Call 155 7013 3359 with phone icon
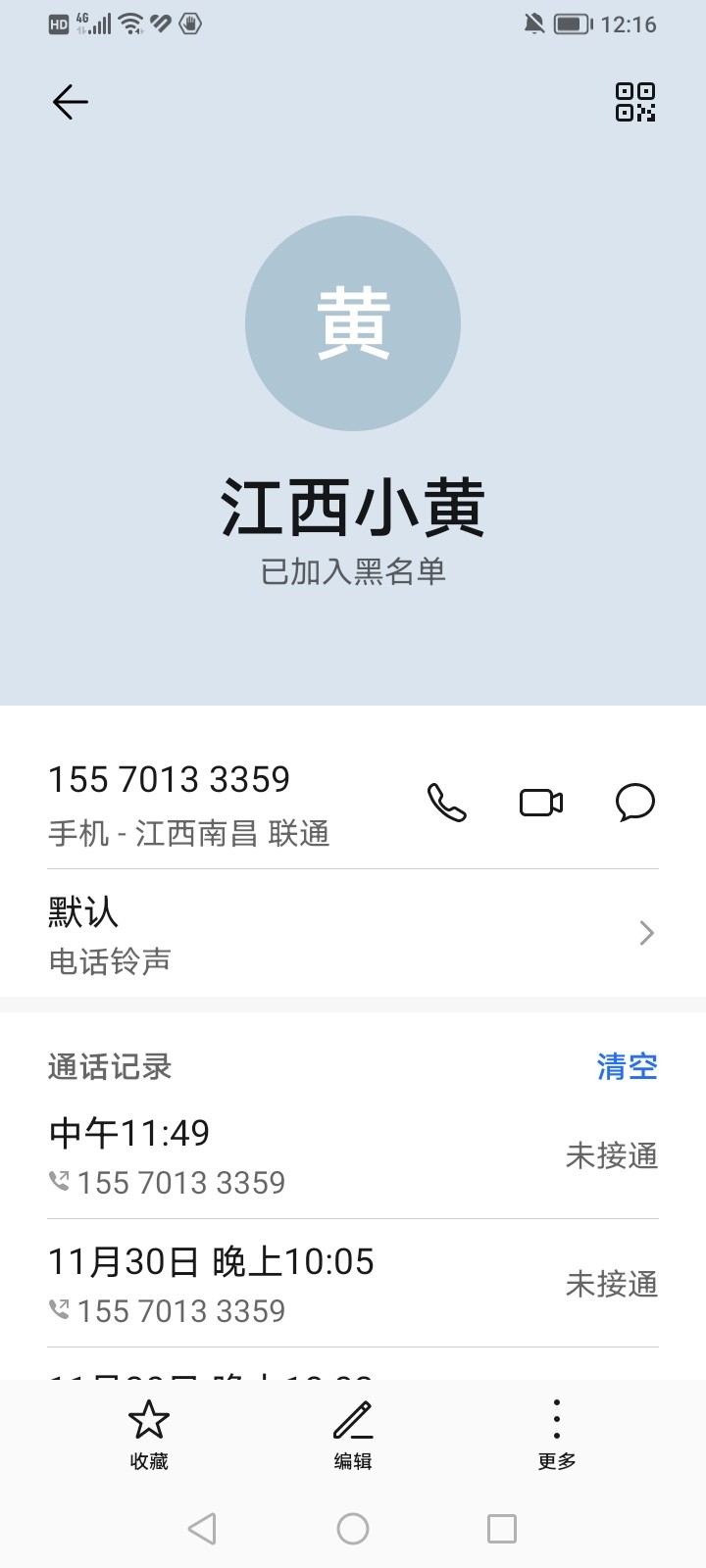Image resolution: width=706 pixels, height=1568 pixels. pos(447,804)
